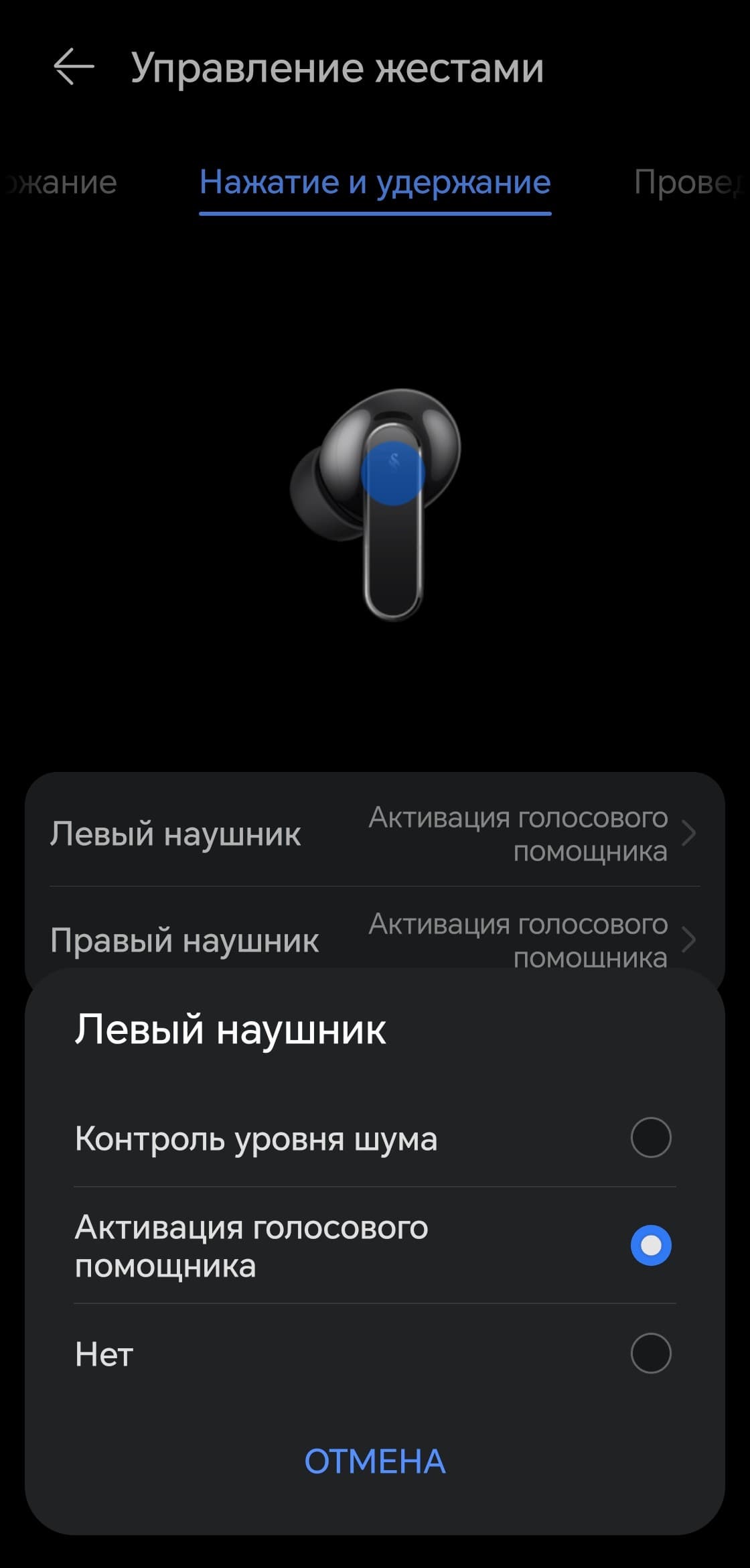Switch to the Нажатие и удержание tab

click(x=375, y=182)
